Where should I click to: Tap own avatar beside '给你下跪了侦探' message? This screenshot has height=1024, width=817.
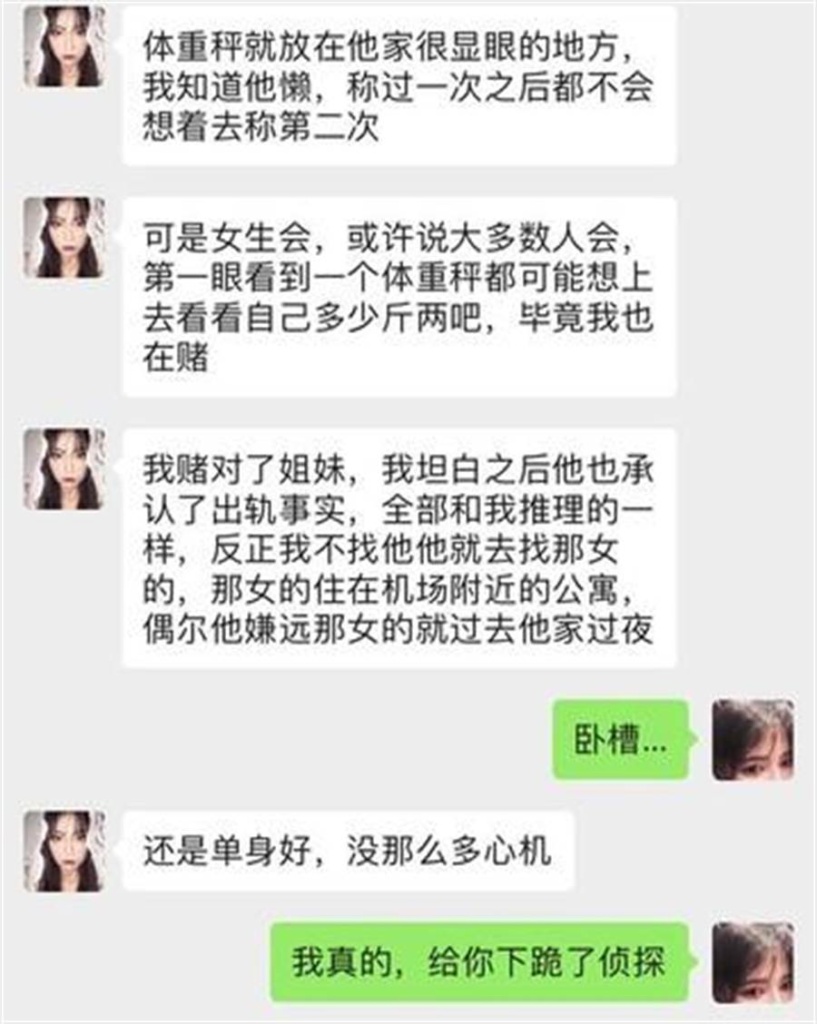pos(753,962)
